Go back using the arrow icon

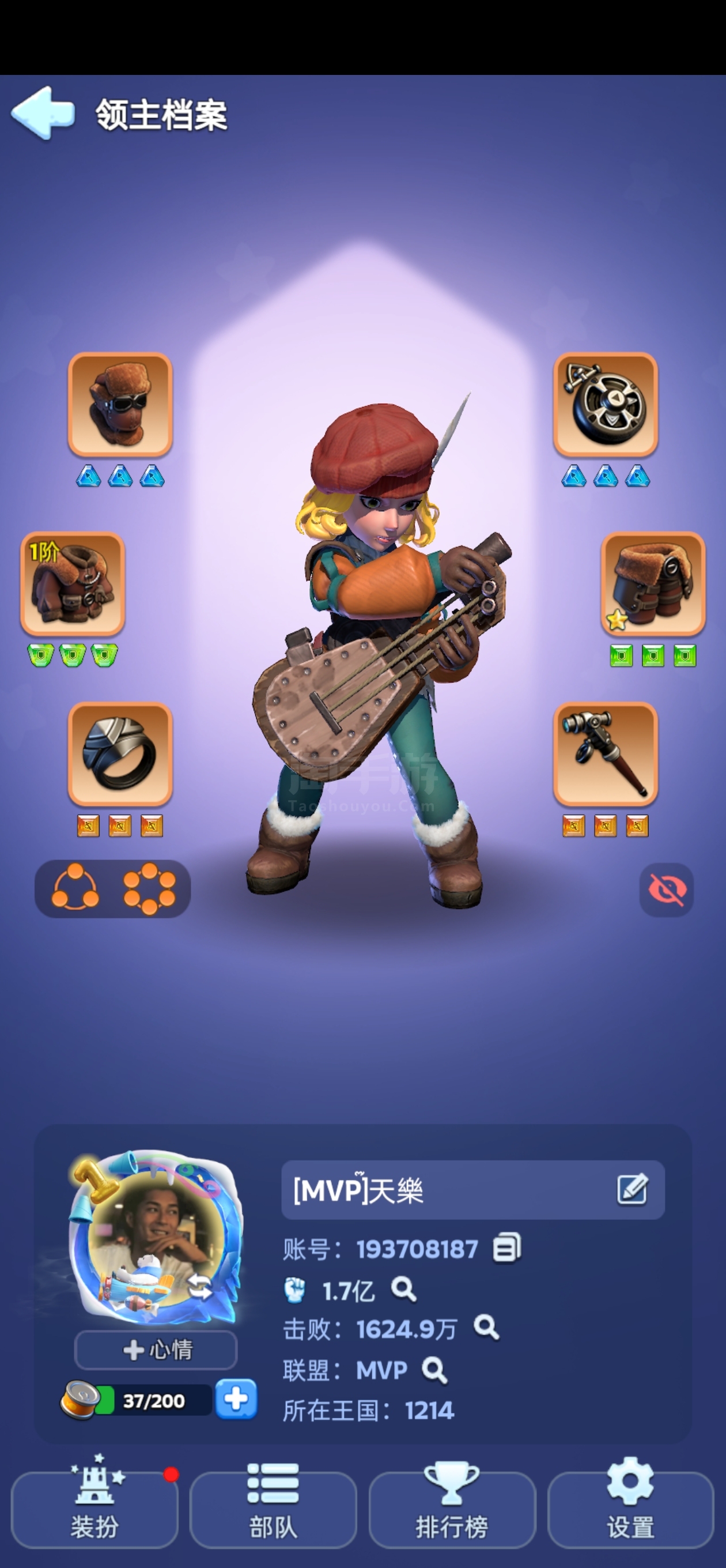click(43, 113)
